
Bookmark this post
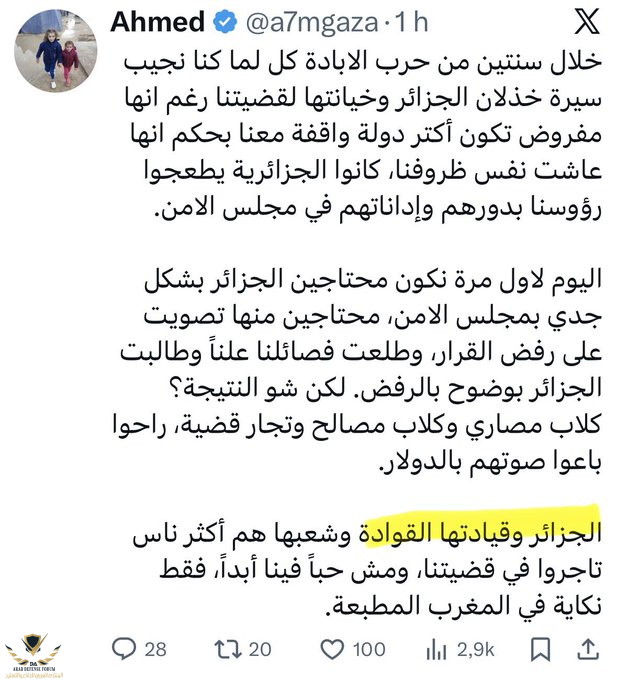pyautogui.click(x=540, y=650)
